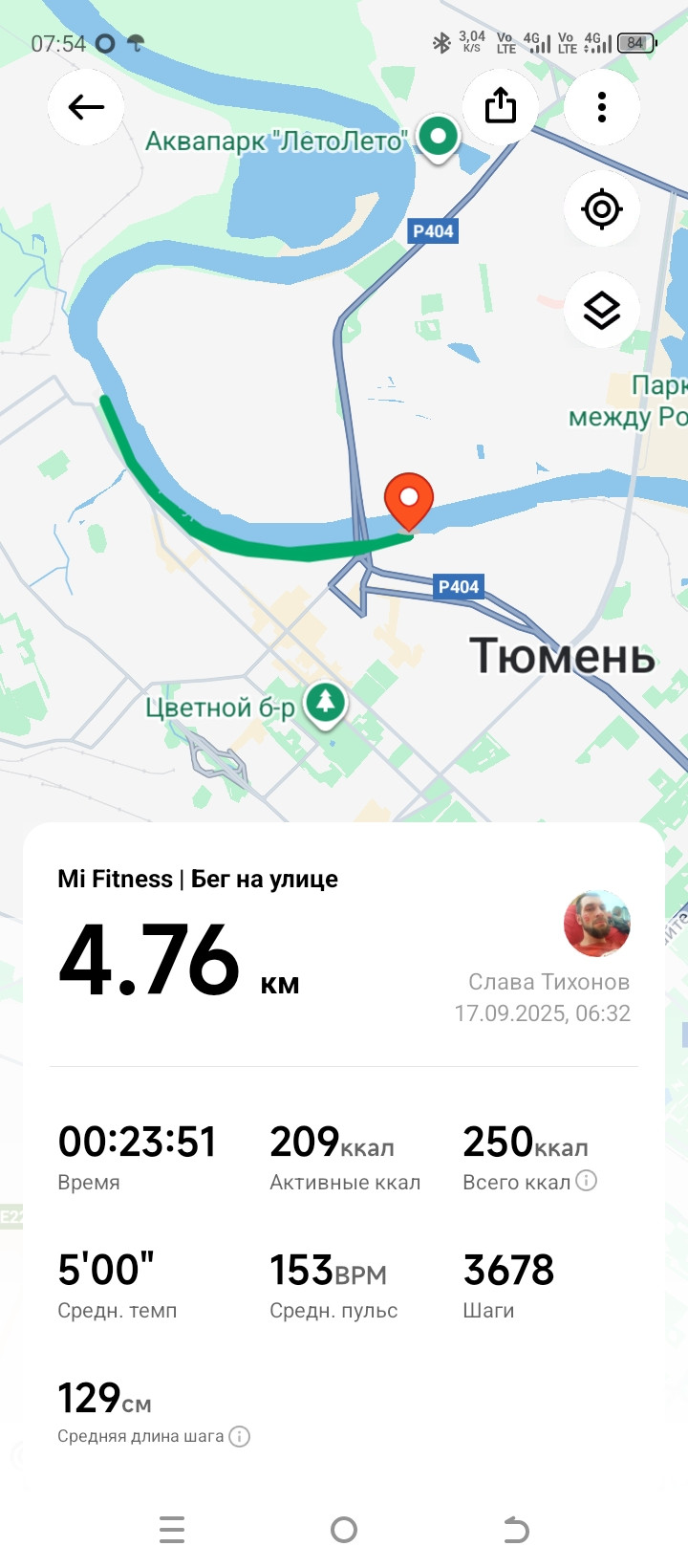Show info about Средняя длина шага
This screenshot has height=1568, width=688.
(240, 1436)
